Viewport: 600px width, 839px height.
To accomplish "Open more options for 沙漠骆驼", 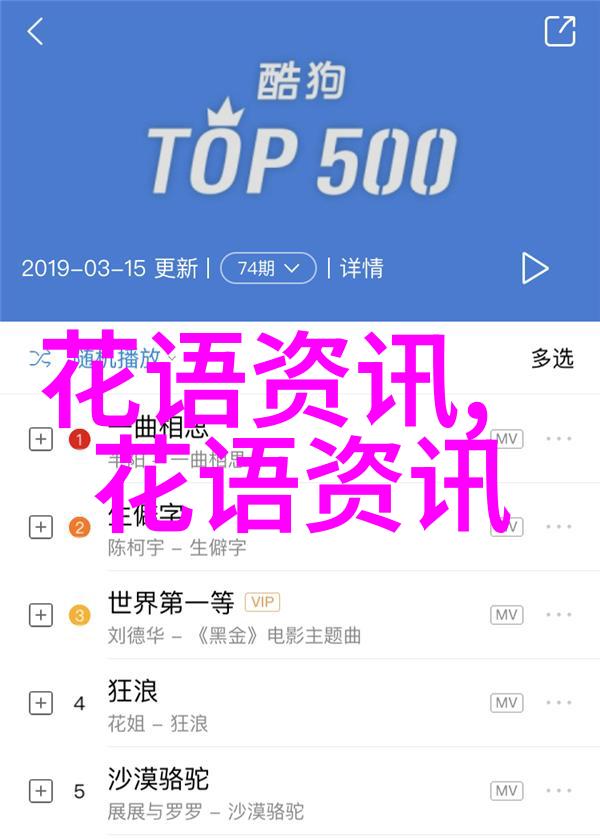I will (x=558, y=791).
